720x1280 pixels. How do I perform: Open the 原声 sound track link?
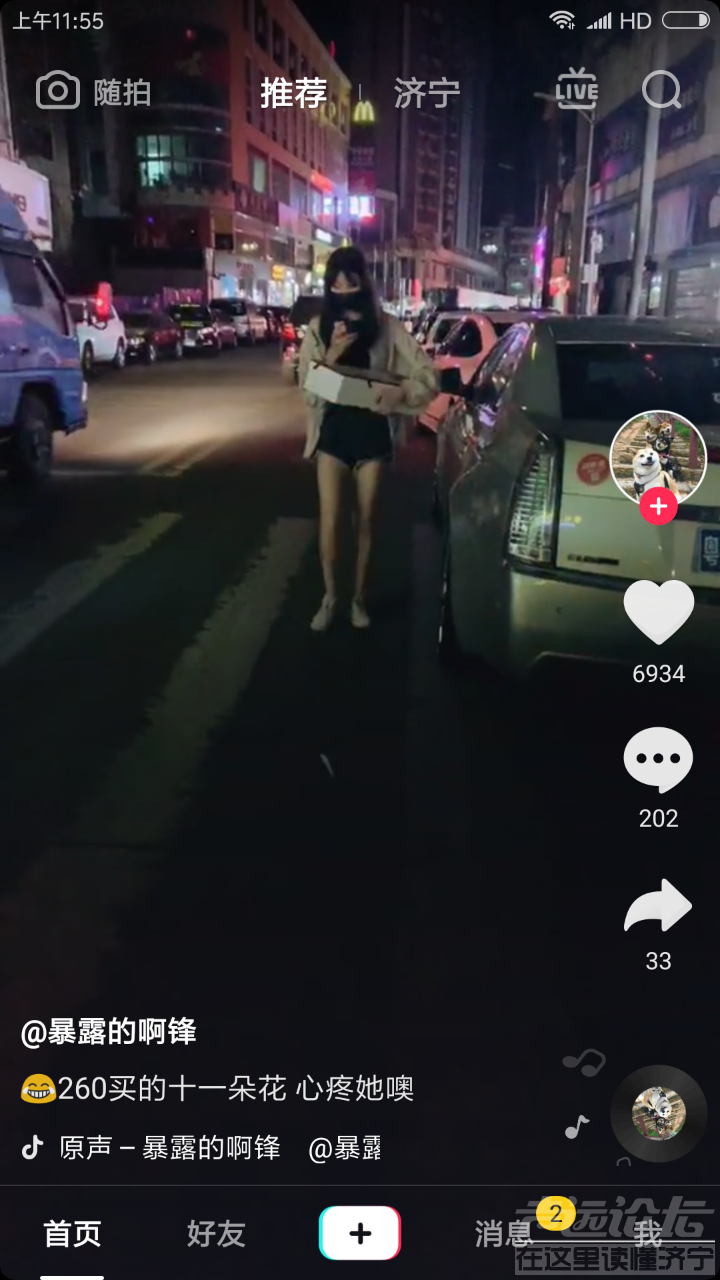(x=170, y=1148)
